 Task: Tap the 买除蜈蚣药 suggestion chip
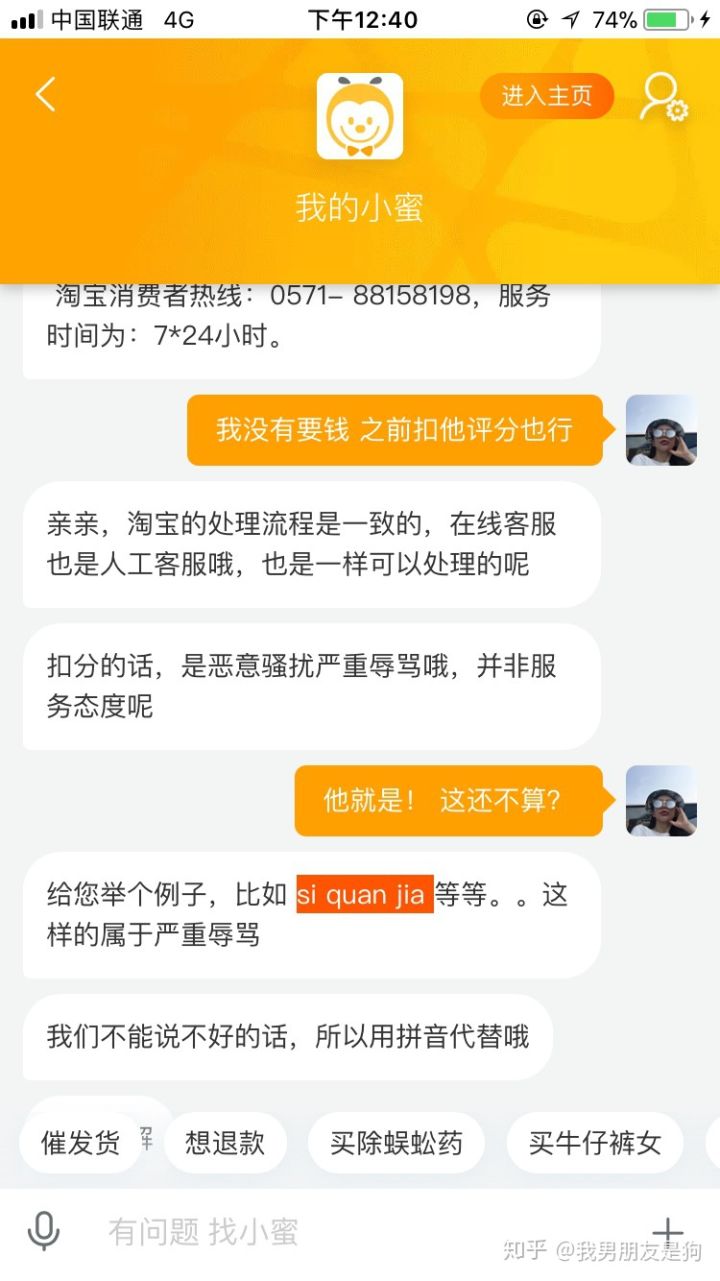(396, 1143)
